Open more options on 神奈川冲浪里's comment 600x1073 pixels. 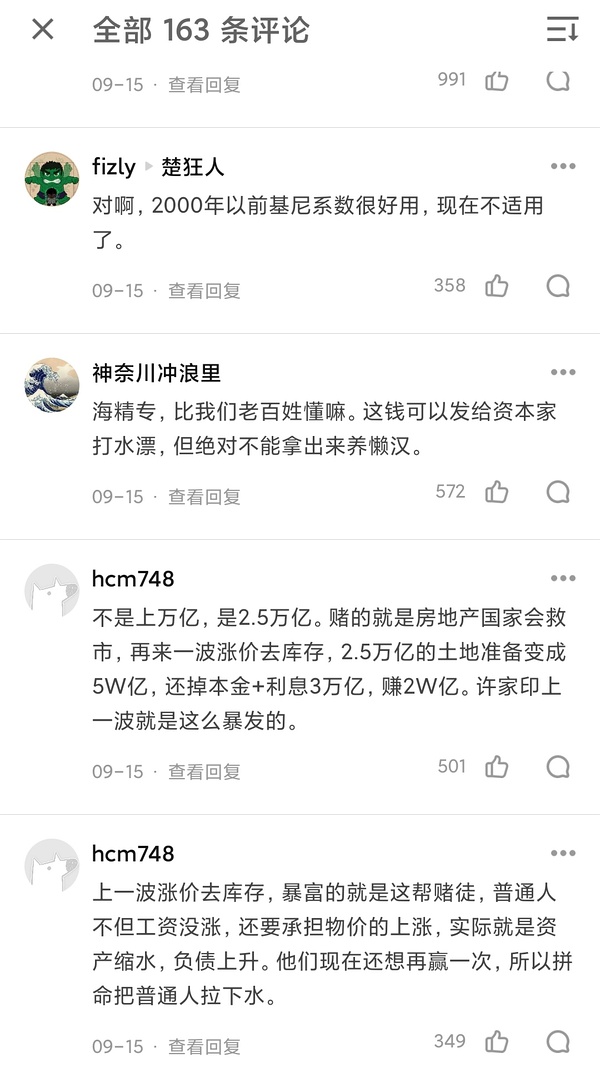(x=563, y=373)
